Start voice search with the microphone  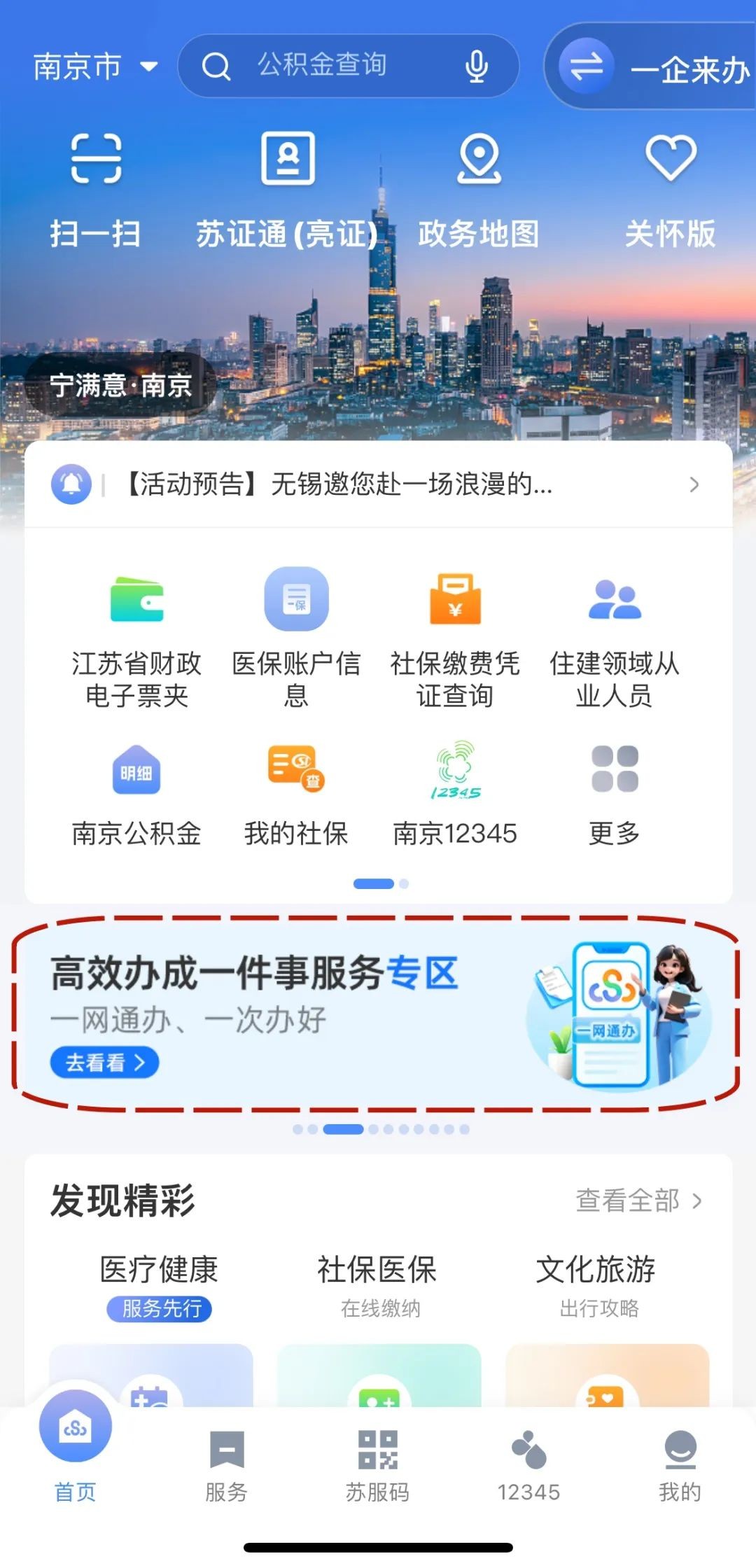point(477,66)
